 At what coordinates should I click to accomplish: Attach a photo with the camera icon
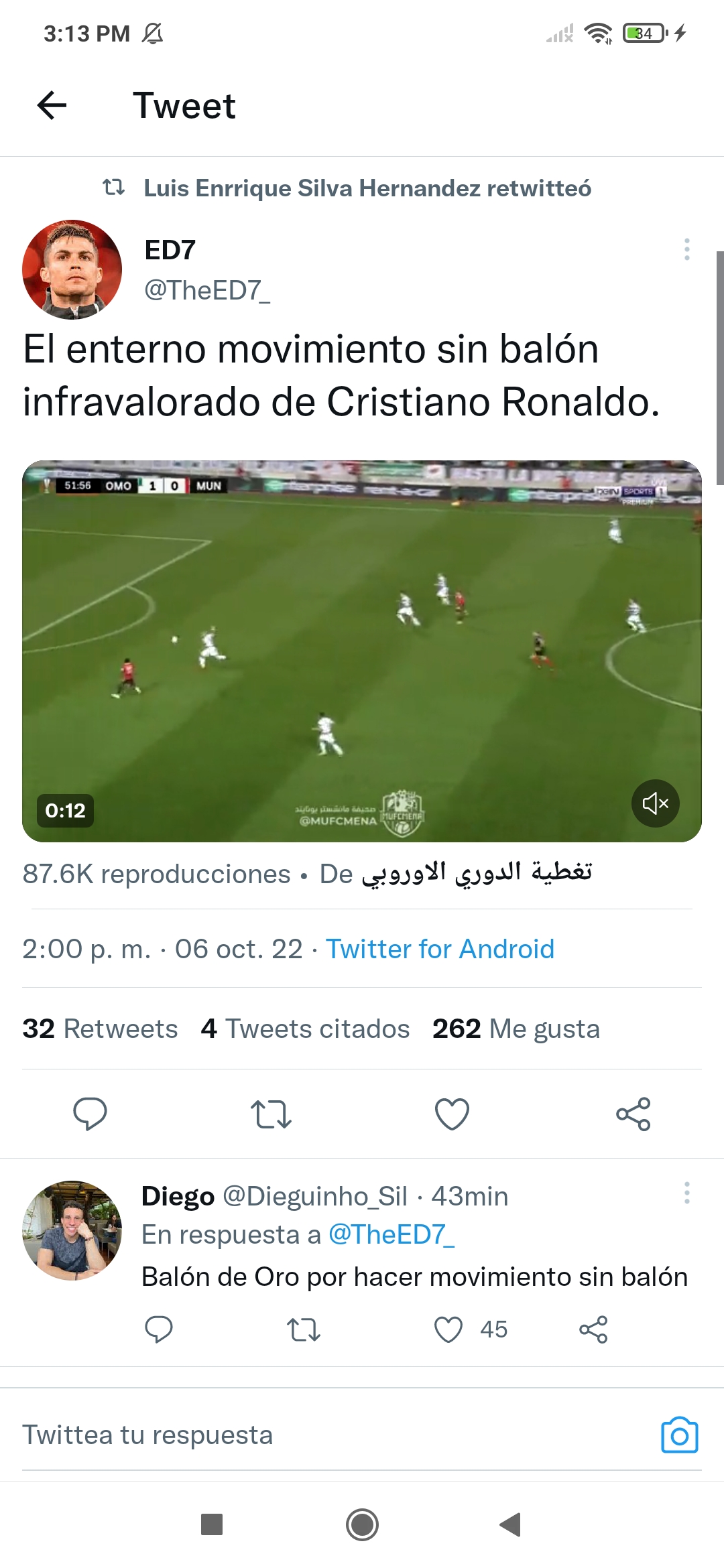coord(680,1435)
